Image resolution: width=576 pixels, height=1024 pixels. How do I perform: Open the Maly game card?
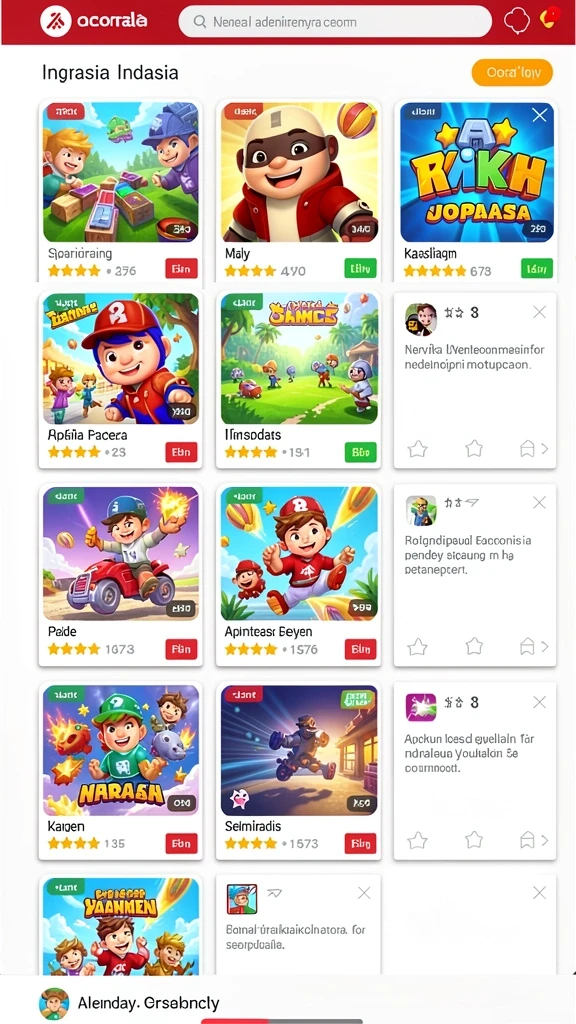click(x=298, y=191)
